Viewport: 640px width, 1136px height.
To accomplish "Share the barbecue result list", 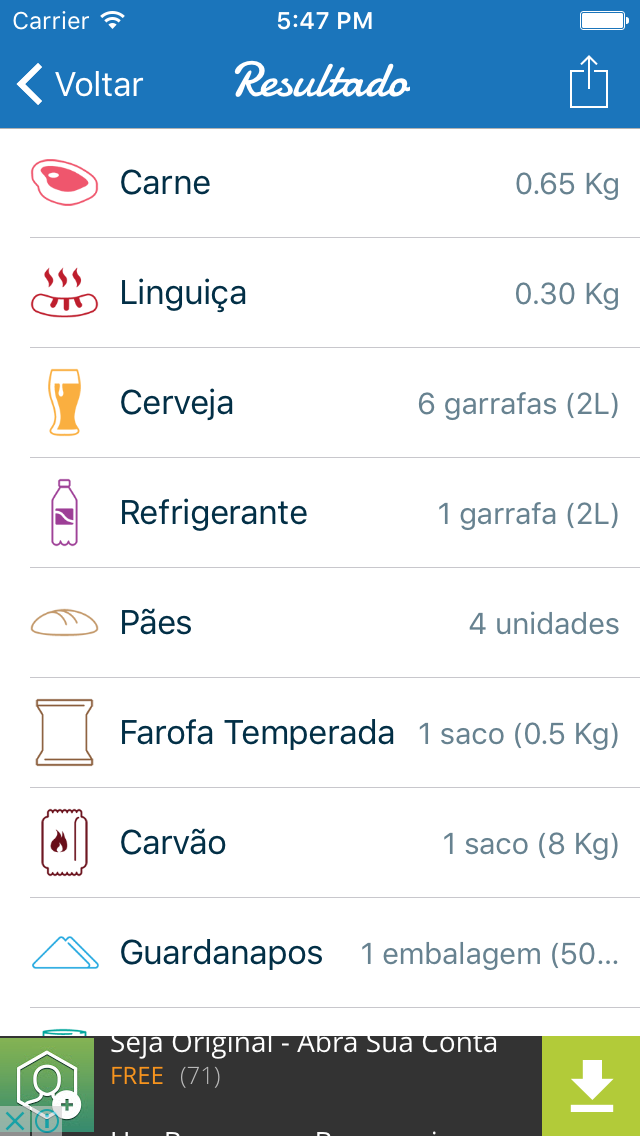I will point(589,82).
